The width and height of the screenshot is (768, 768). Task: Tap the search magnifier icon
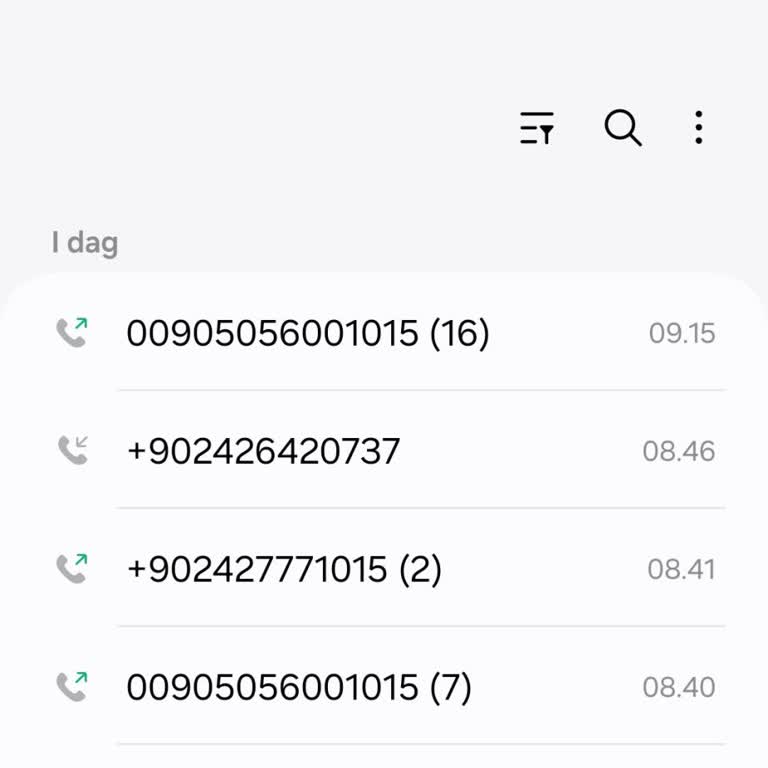pos(622,128)
